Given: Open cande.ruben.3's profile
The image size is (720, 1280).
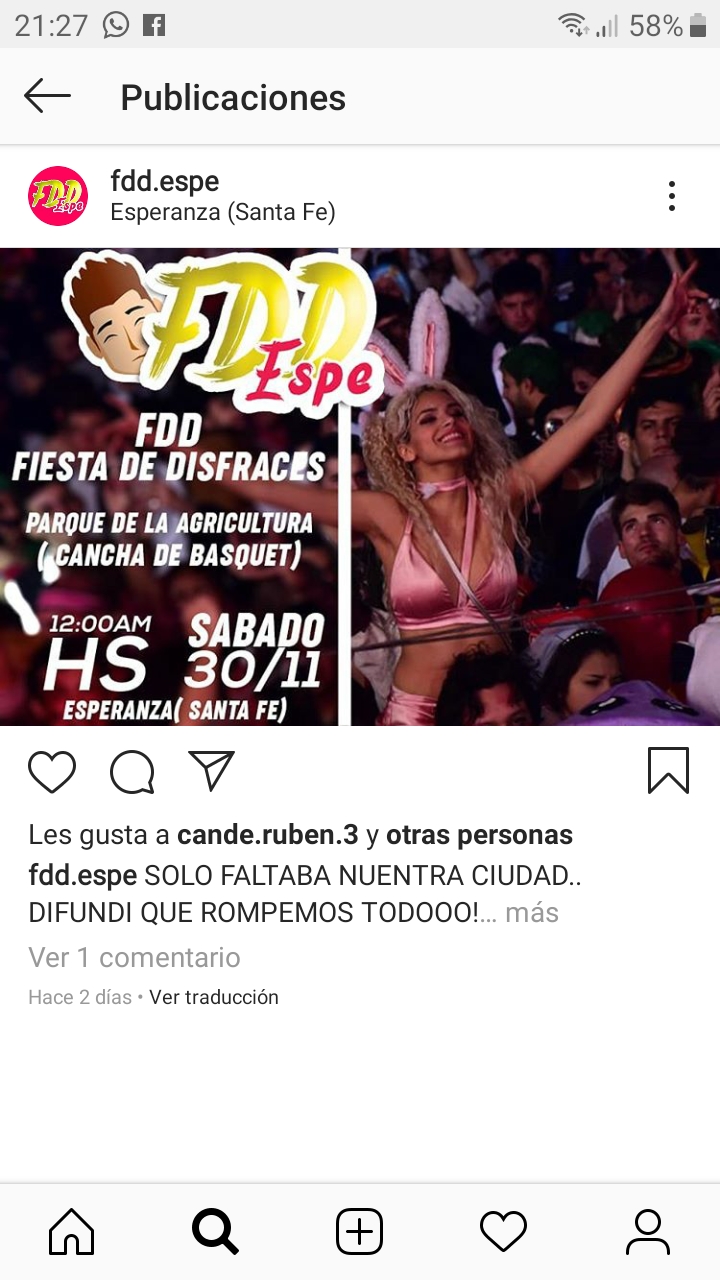Looking at the screenshot, I should pyautogui.click(x=267, y=835).
